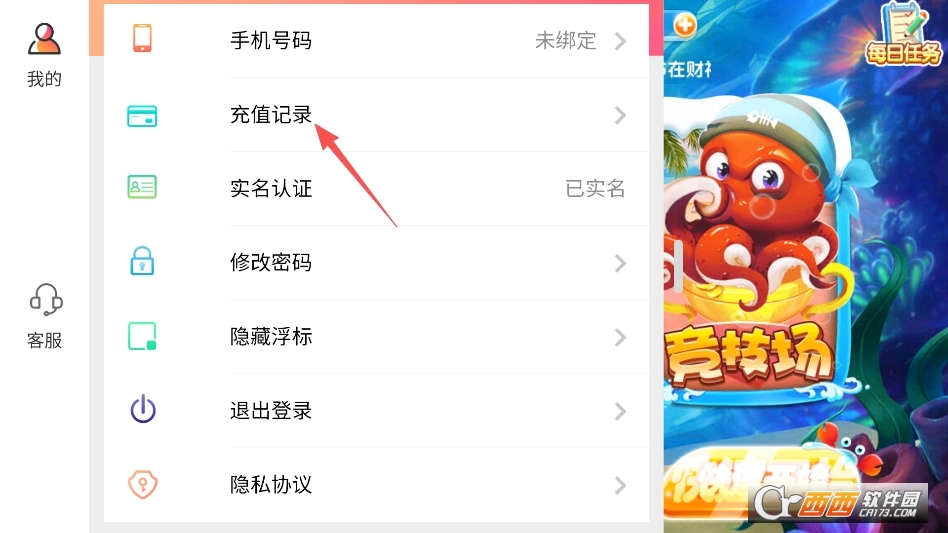948x533 pixels.
Task: Open the 实名认证 row
Action: tap(376, 188)
